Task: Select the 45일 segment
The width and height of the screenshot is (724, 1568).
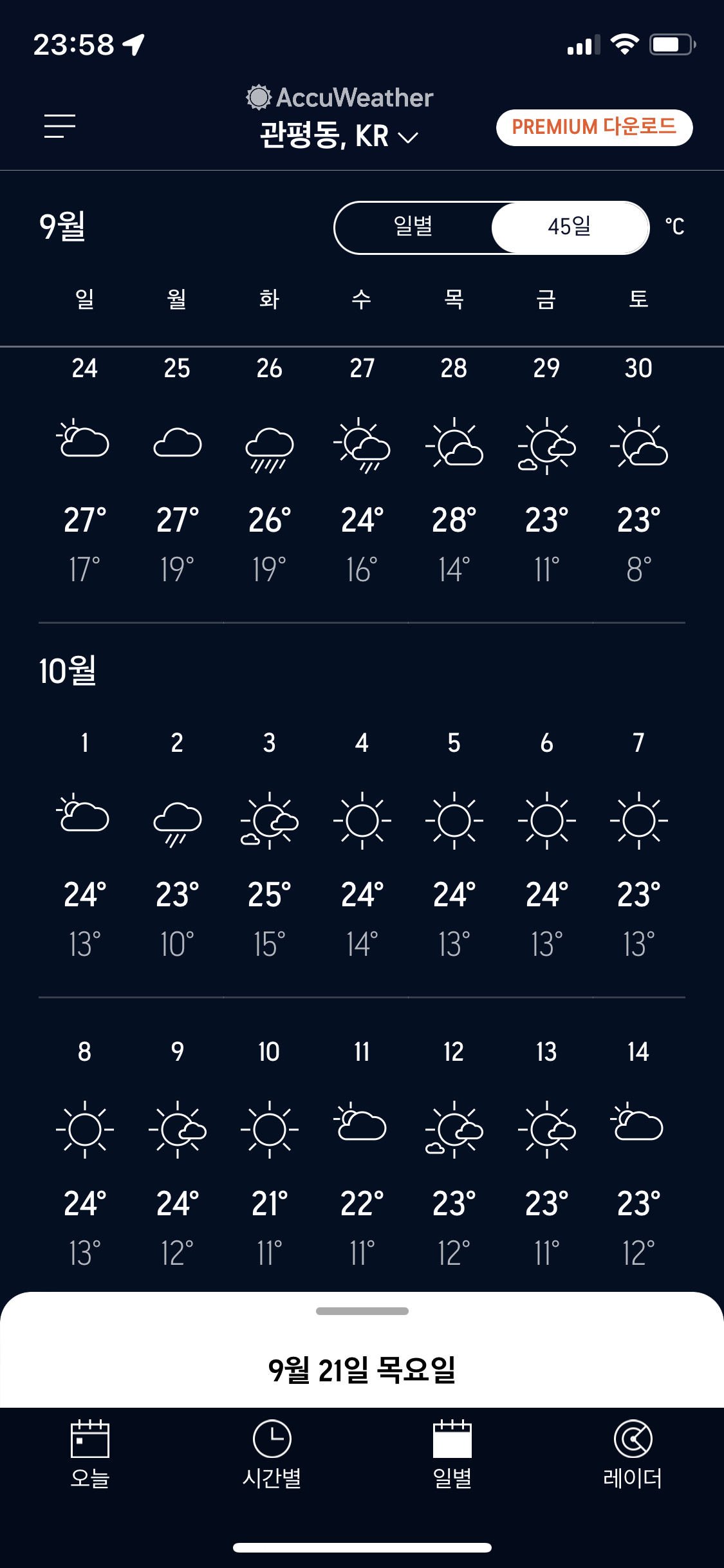Action: (570, 227)
